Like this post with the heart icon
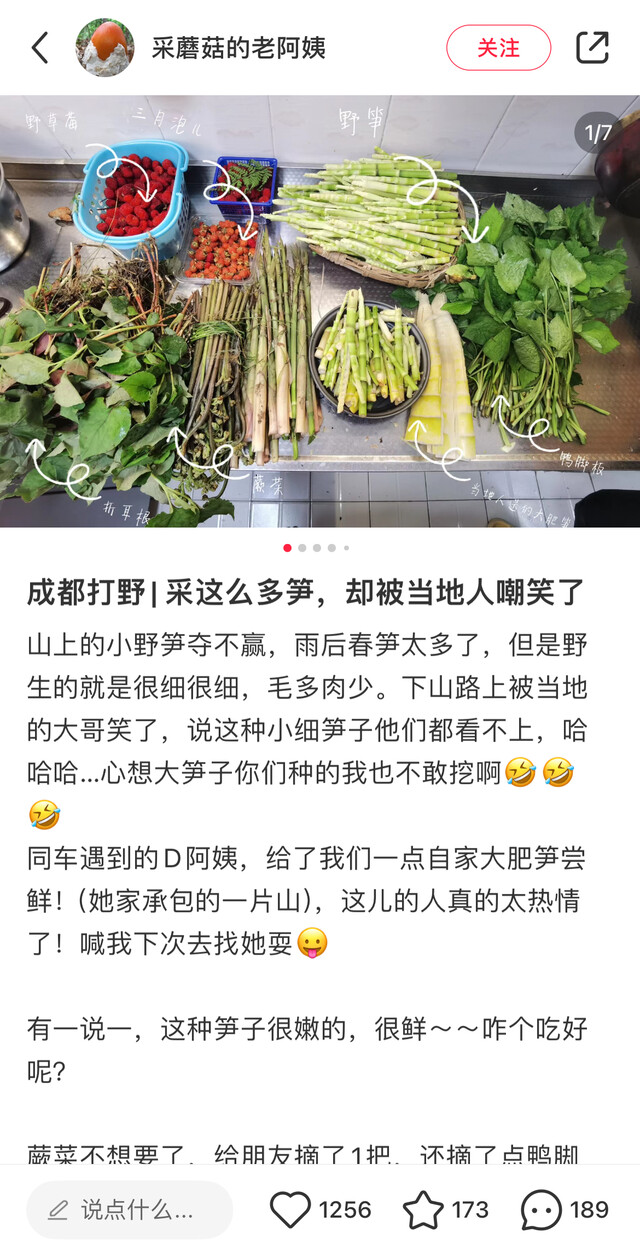The image size is (640, 1245). [291, 1210]
